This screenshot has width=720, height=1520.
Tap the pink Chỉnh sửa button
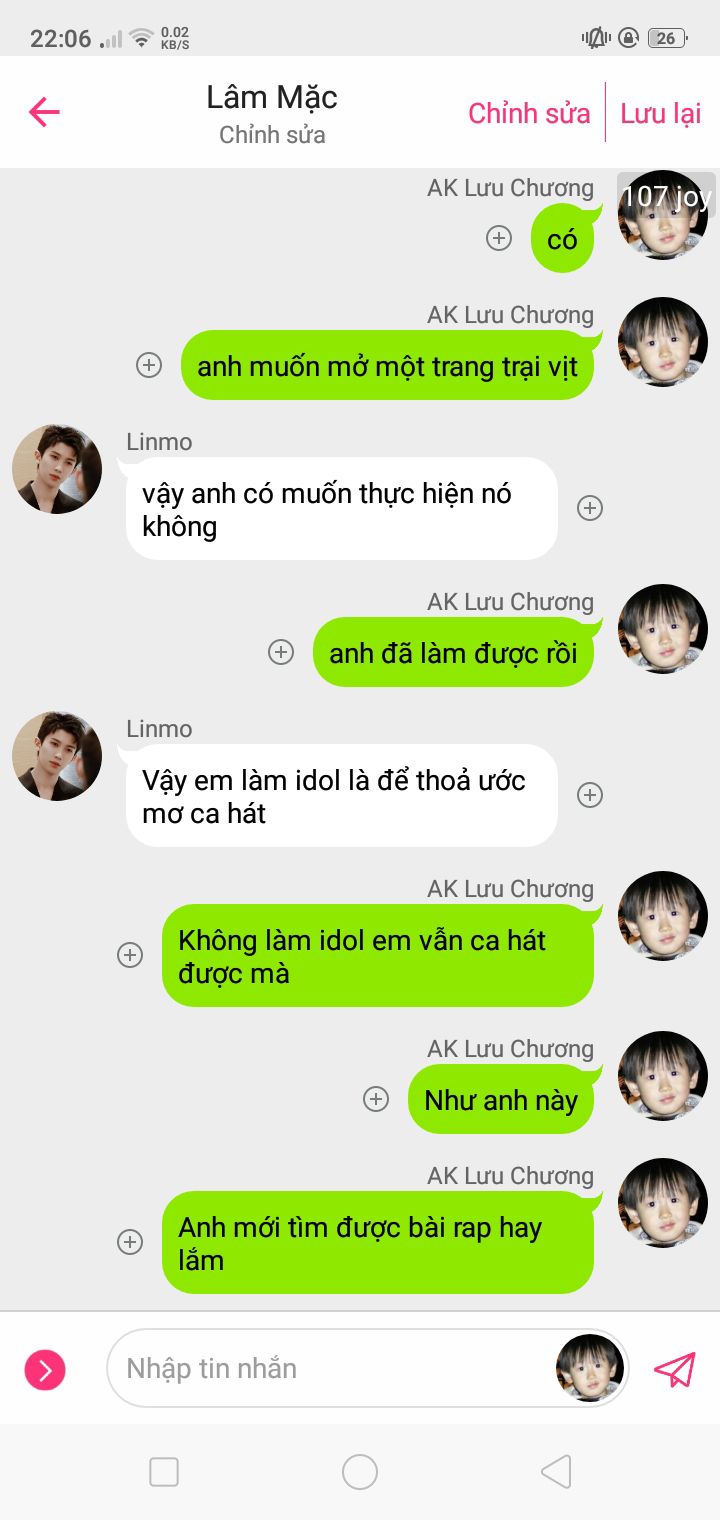coord(529,113)
